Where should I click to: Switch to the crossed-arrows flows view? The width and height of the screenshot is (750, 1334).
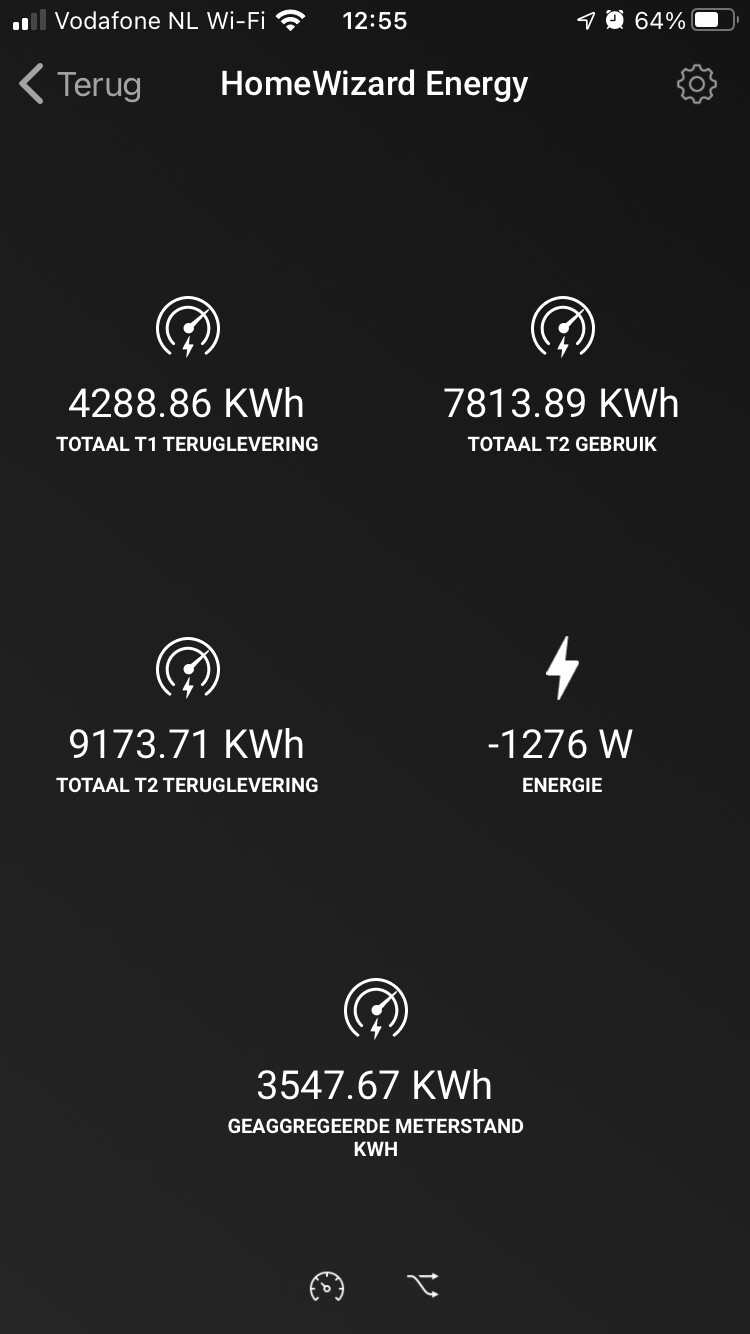click(422, 1286)
